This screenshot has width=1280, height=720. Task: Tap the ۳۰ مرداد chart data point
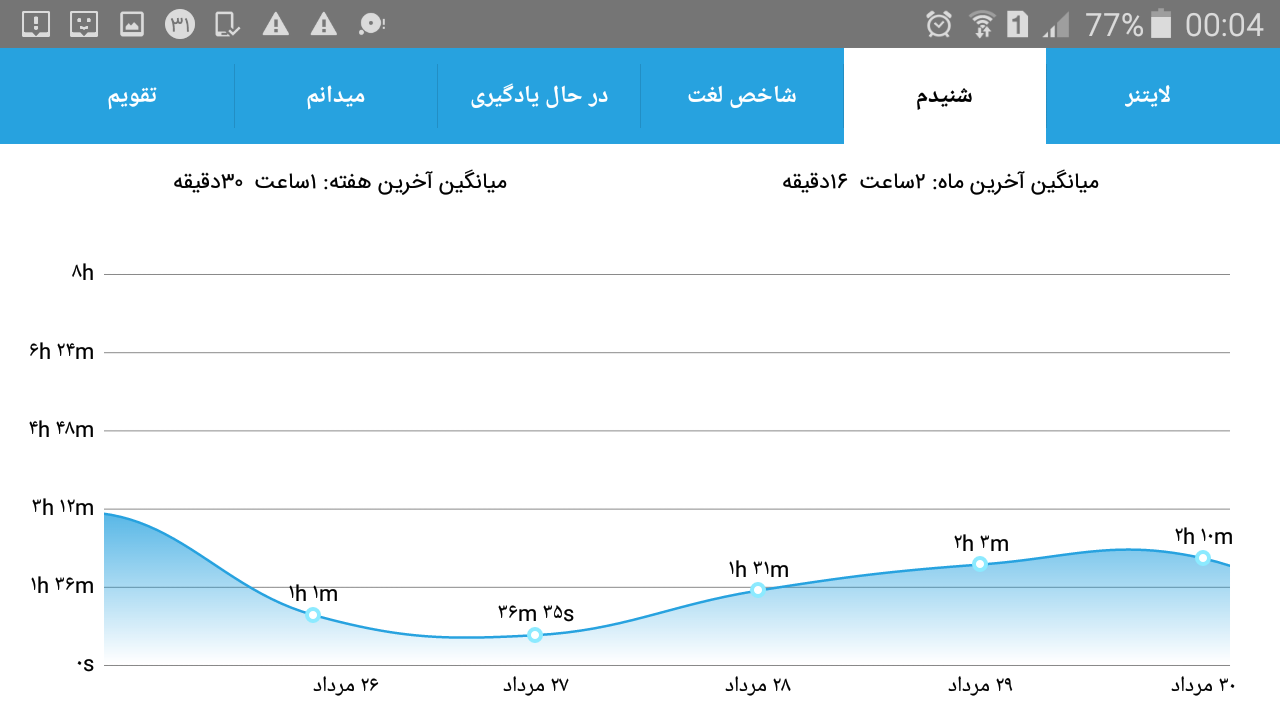(1203, 558)
